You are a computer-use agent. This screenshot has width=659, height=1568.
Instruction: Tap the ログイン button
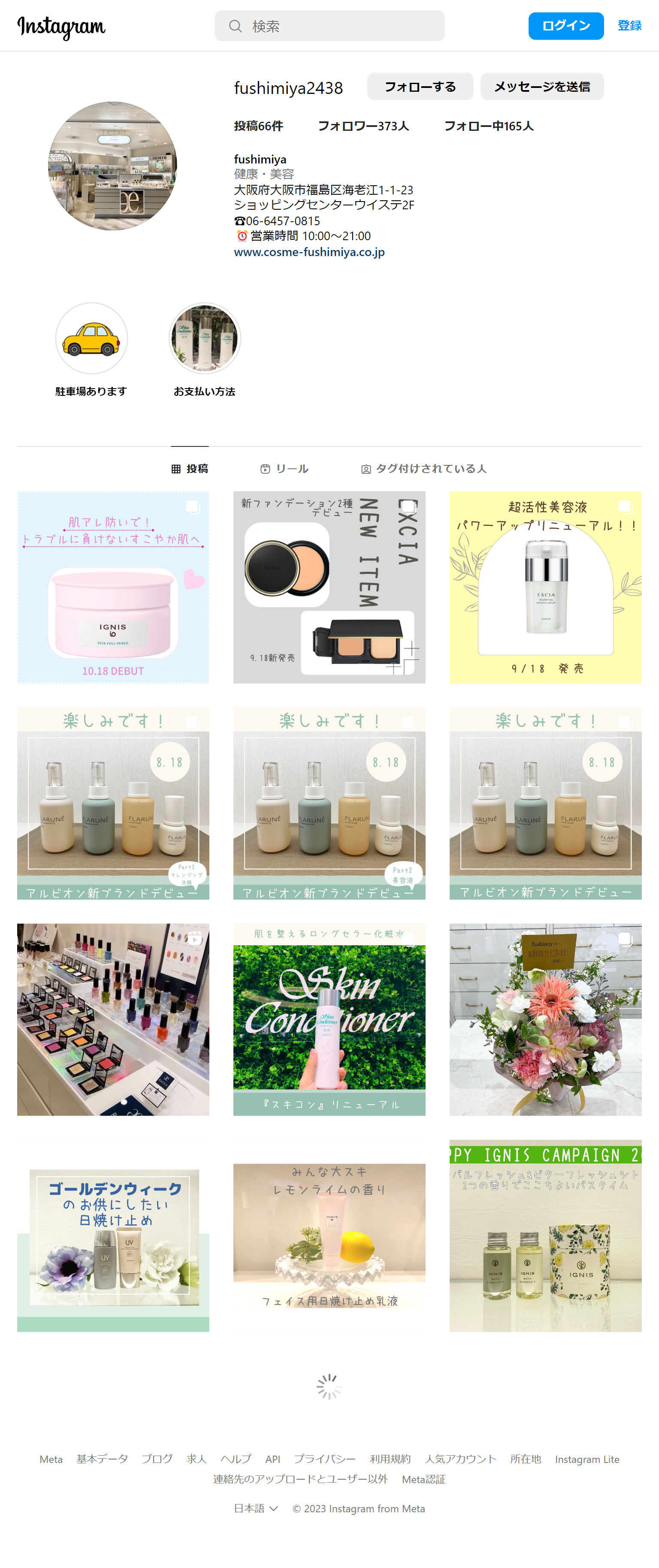(x=565, y=26)
